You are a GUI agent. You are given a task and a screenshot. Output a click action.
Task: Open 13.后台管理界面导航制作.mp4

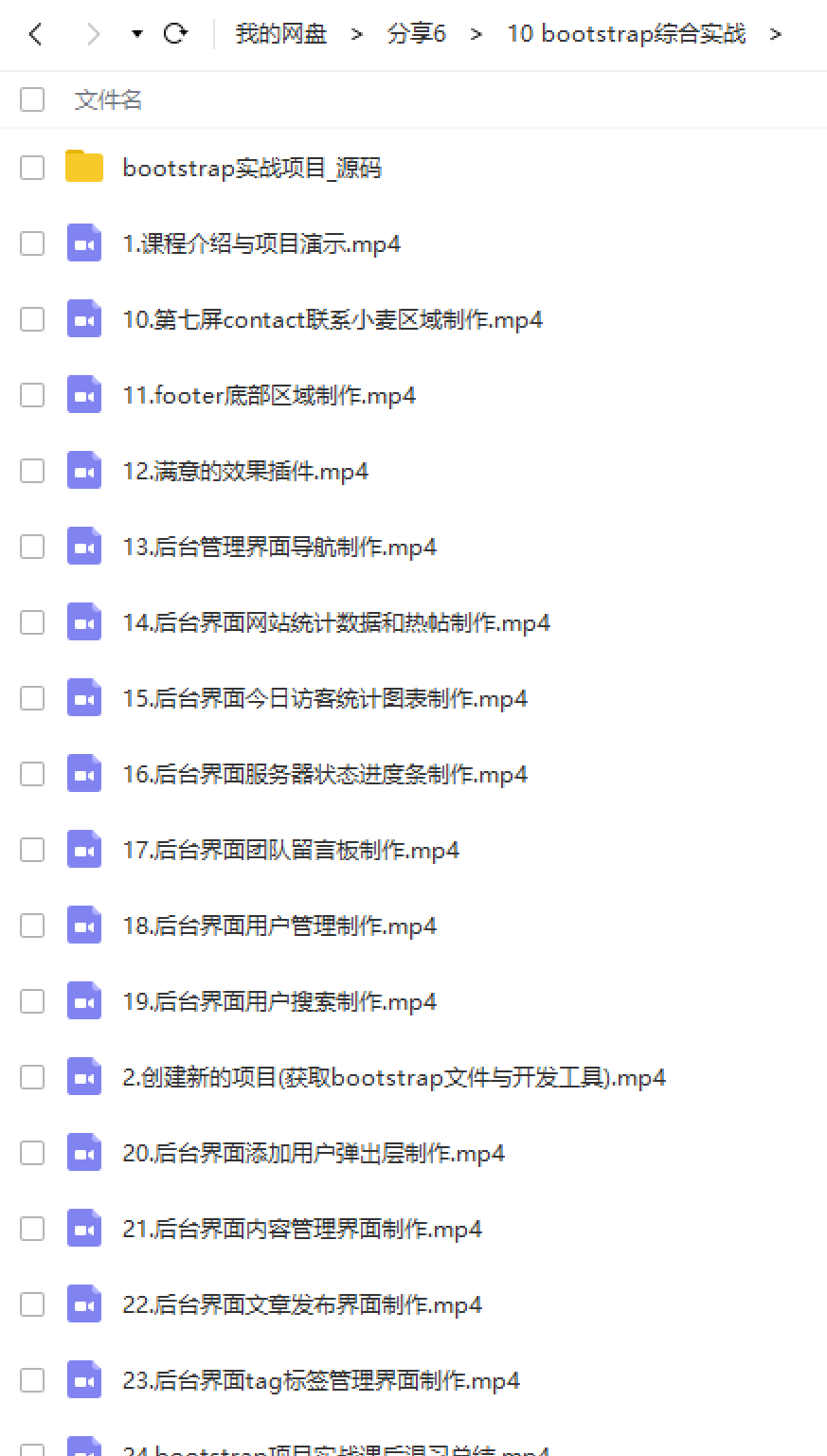coord(279,548)
